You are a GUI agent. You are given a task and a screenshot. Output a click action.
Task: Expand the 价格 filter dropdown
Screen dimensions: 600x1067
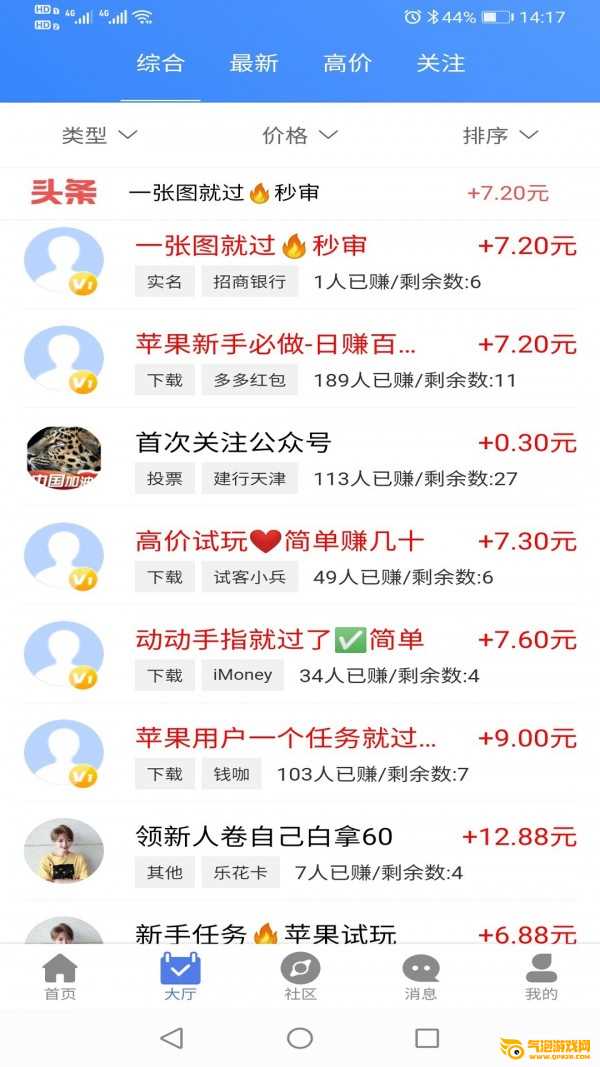point(299,135)
